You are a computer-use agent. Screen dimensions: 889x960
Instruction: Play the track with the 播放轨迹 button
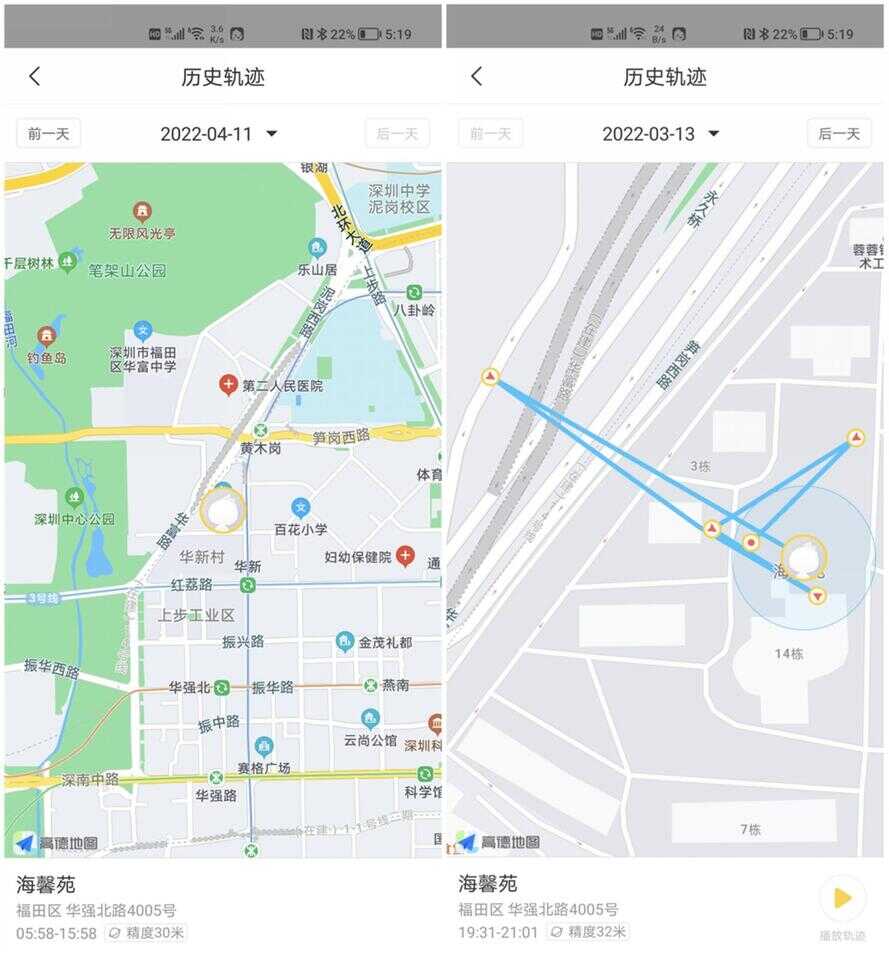click(842, 898)
